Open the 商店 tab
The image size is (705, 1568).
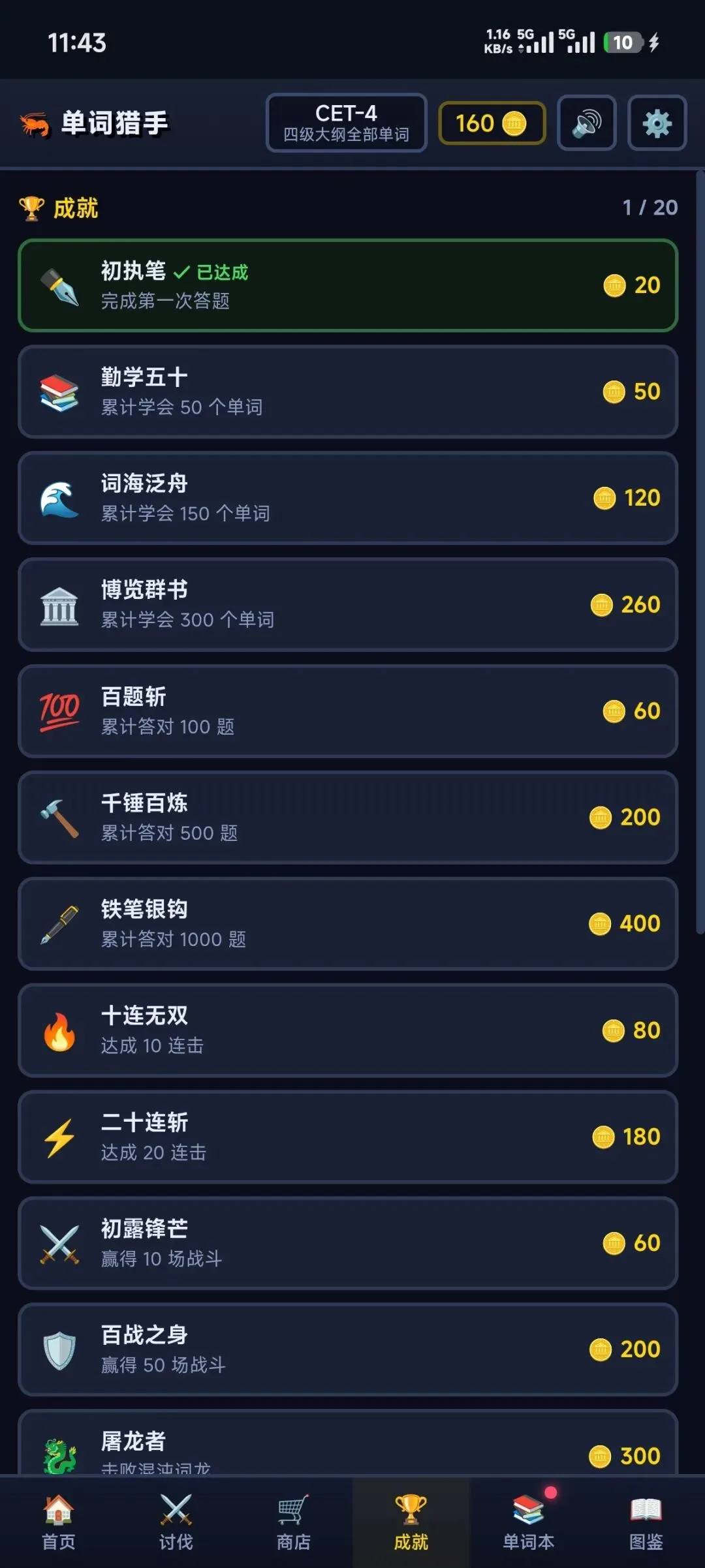294,1522
